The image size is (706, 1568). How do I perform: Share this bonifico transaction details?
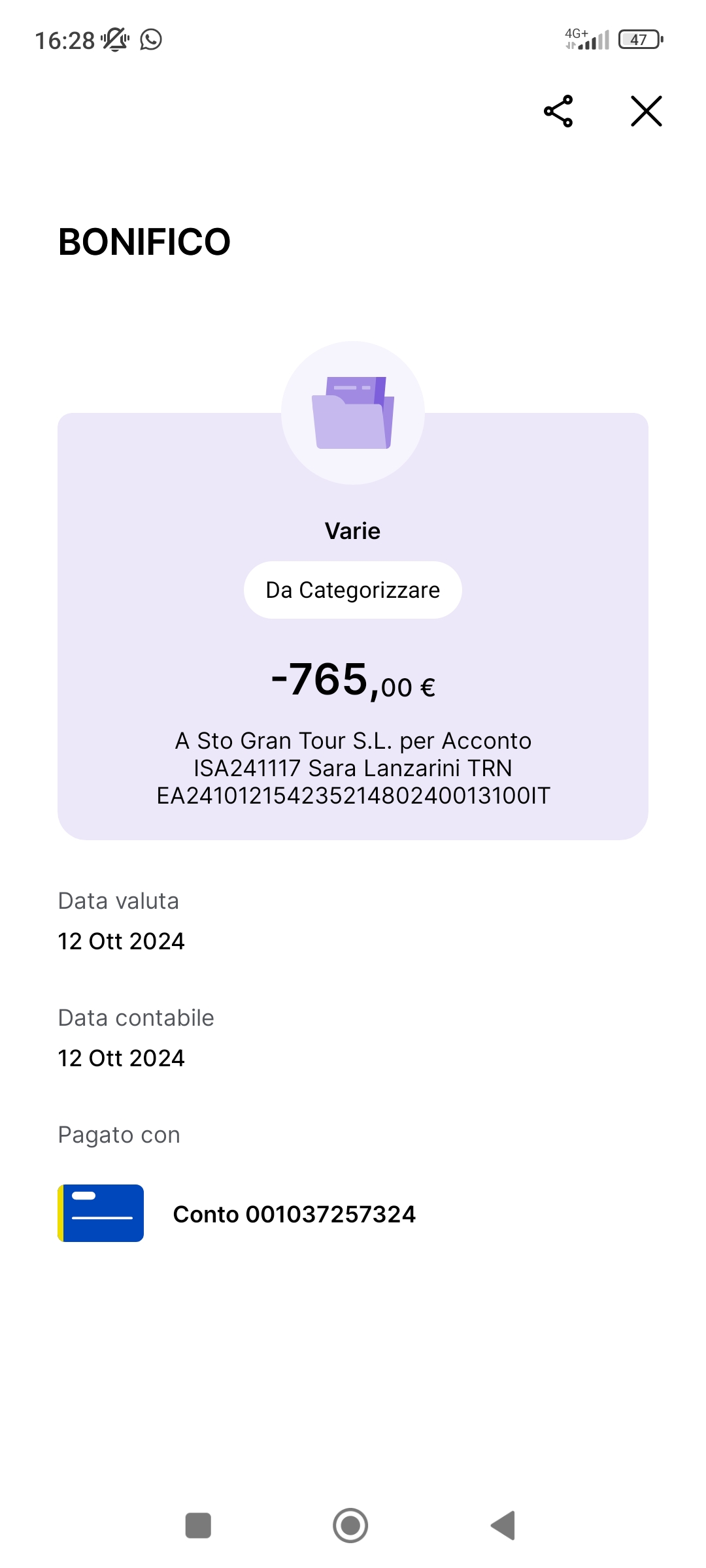pos(558,111)
